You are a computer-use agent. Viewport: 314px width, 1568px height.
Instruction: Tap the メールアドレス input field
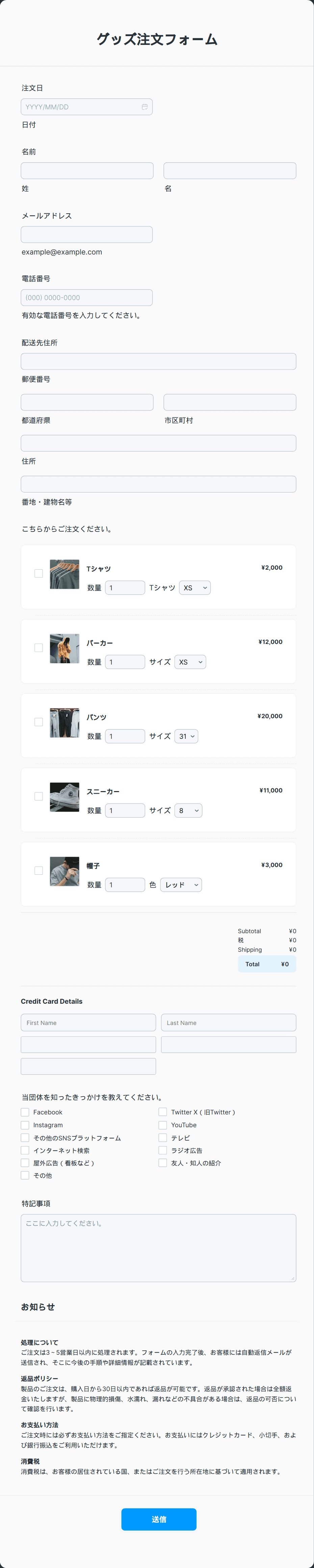86,235
